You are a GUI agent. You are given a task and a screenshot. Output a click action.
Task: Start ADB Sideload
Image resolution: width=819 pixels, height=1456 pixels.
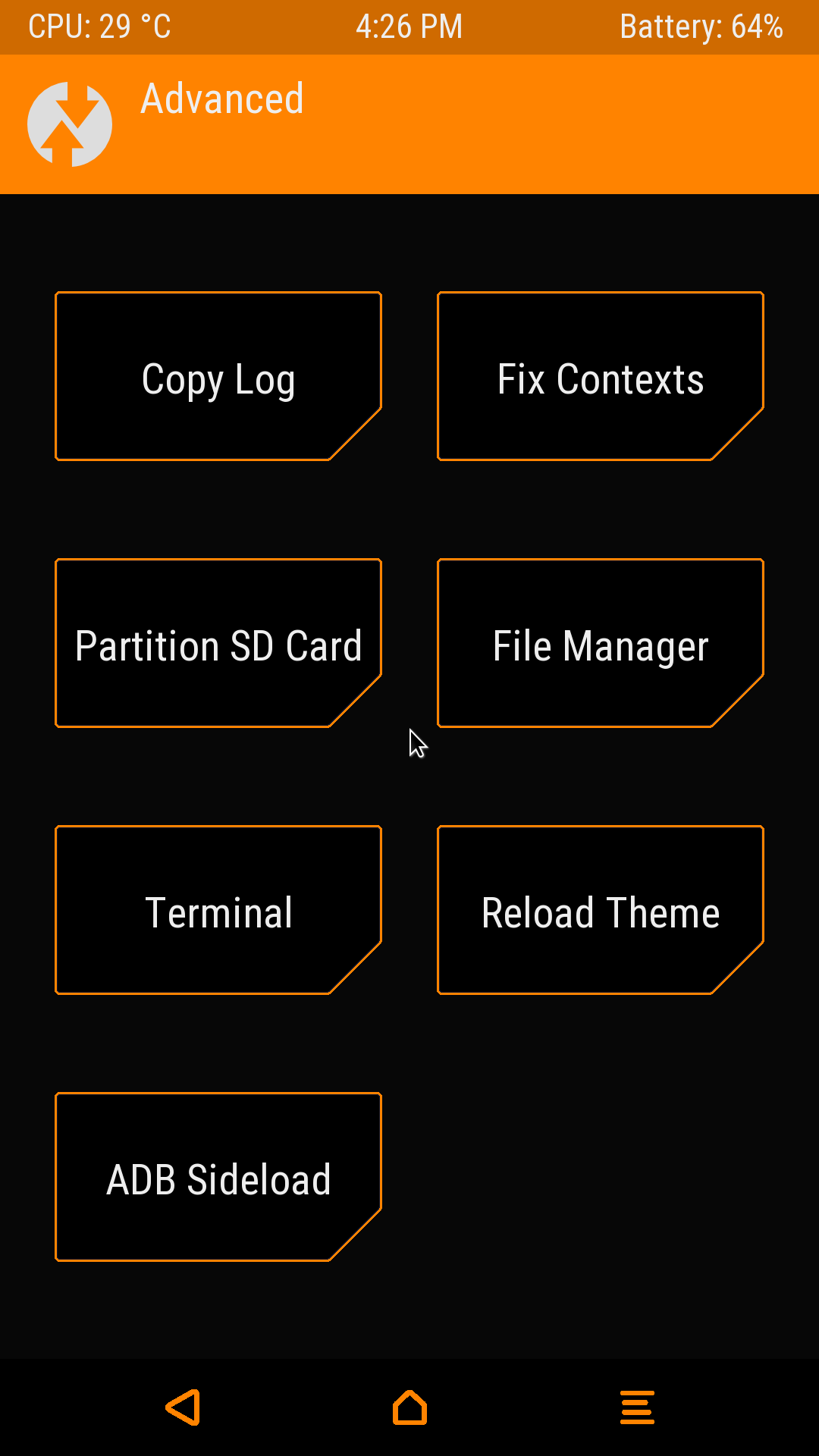coord(218,1178)
